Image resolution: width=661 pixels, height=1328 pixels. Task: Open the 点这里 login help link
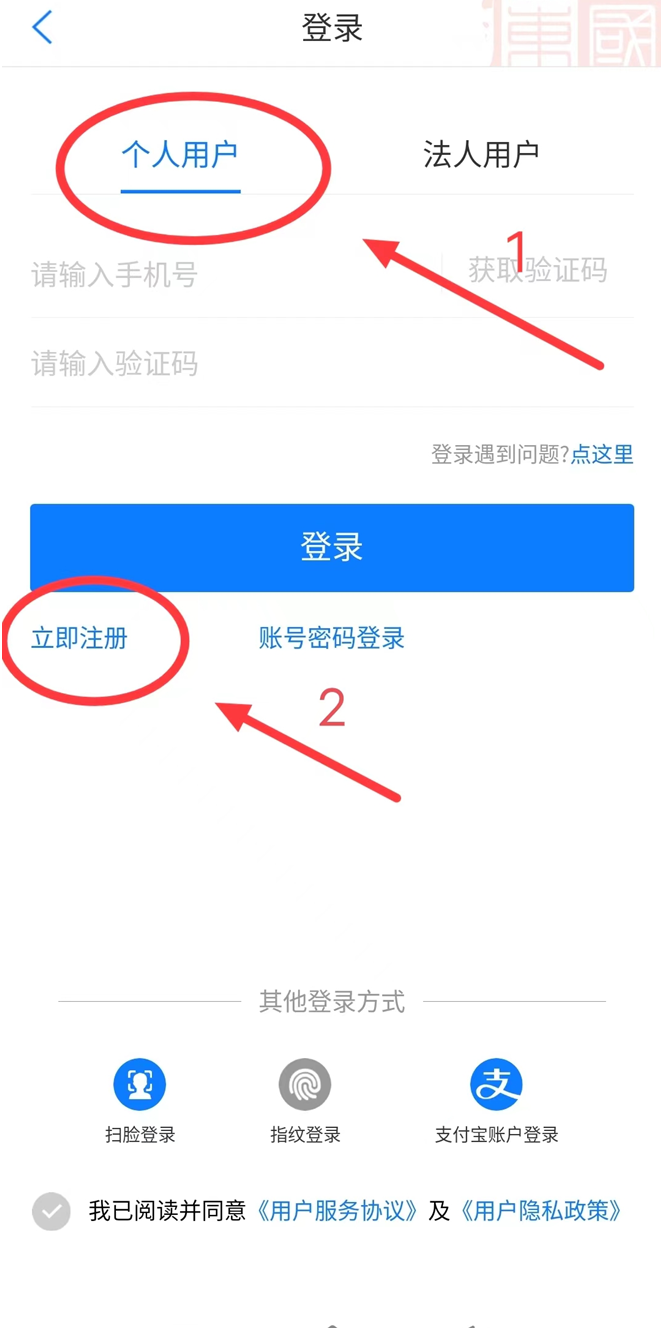(x=602, y=455)
